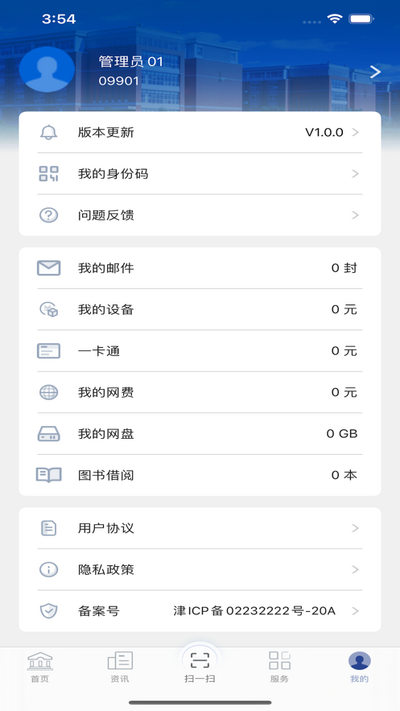The width and height of the screenshot is (400, 711).
Task: Switch to the 资讯 tab
Action: (x=120, y=667)
